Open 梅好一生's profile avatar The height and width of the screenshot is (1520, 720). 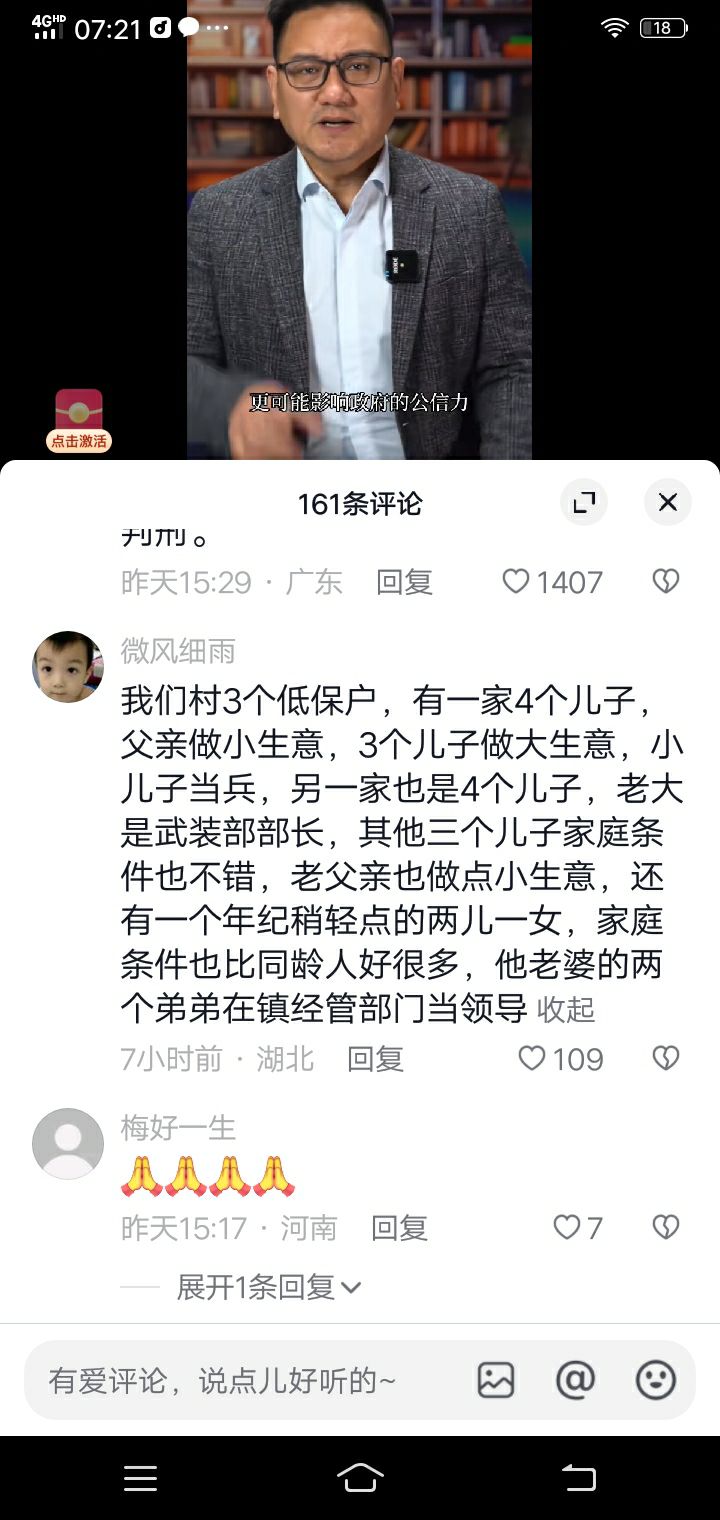coord(68,1143)
